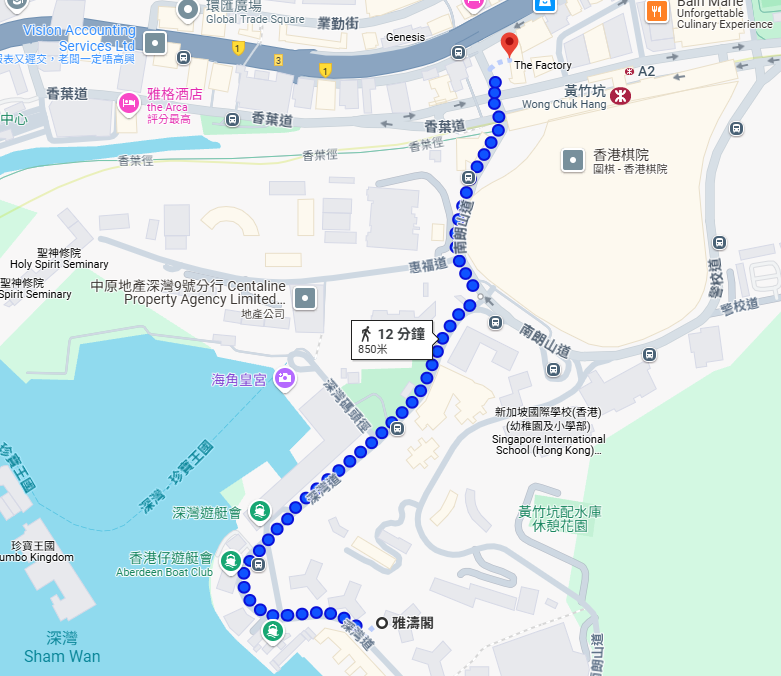The image size is (781, 676).
Task: Select the 深灣遊艇會 marina marker
Action: (260, 512)
